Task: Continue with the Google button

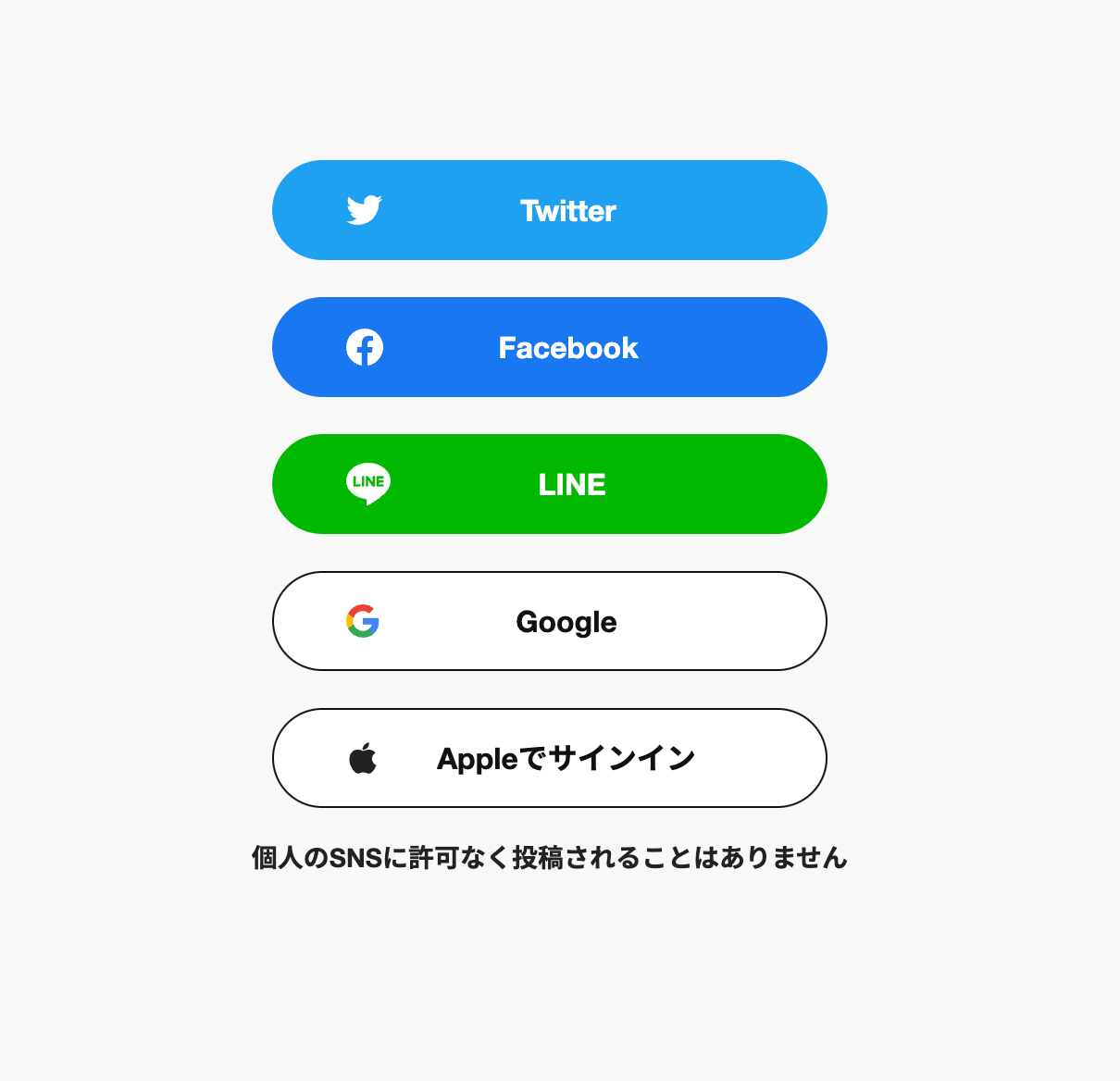Action: tap(549, 621)
